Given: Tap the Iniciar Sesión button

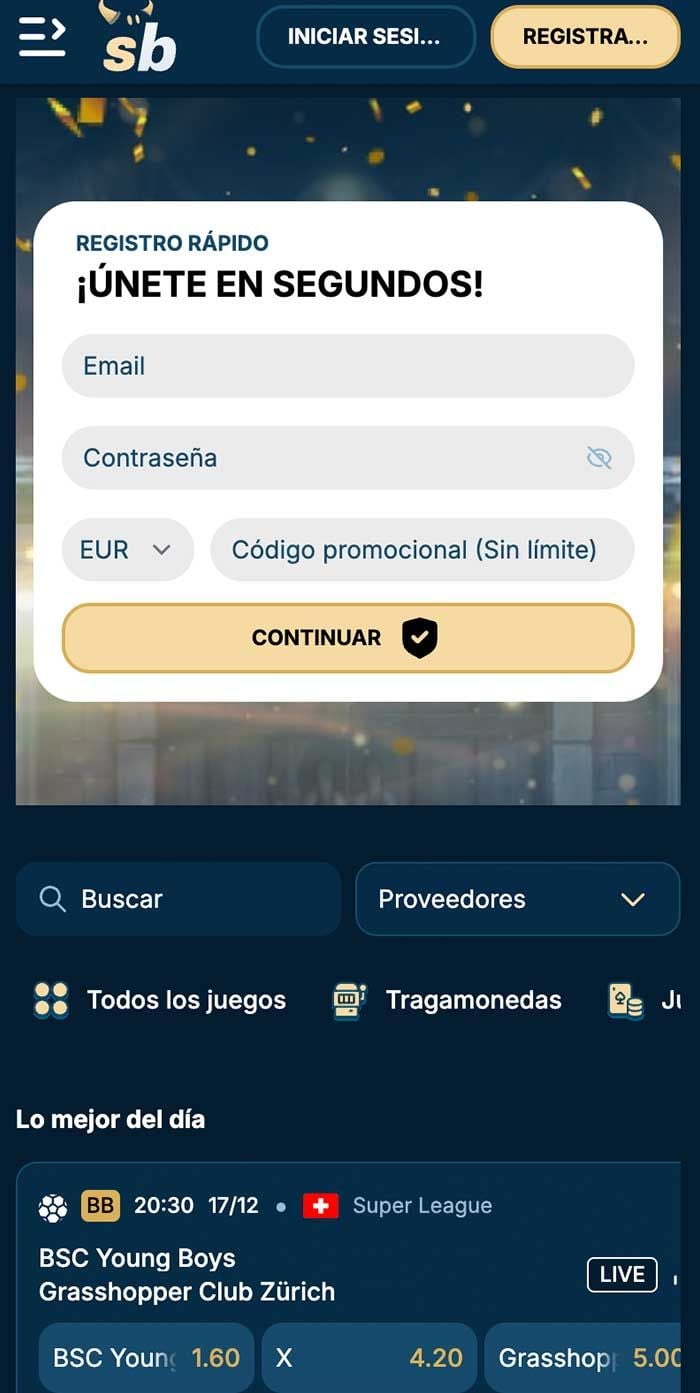Looking at the screenshot, I should coord(365,37).
